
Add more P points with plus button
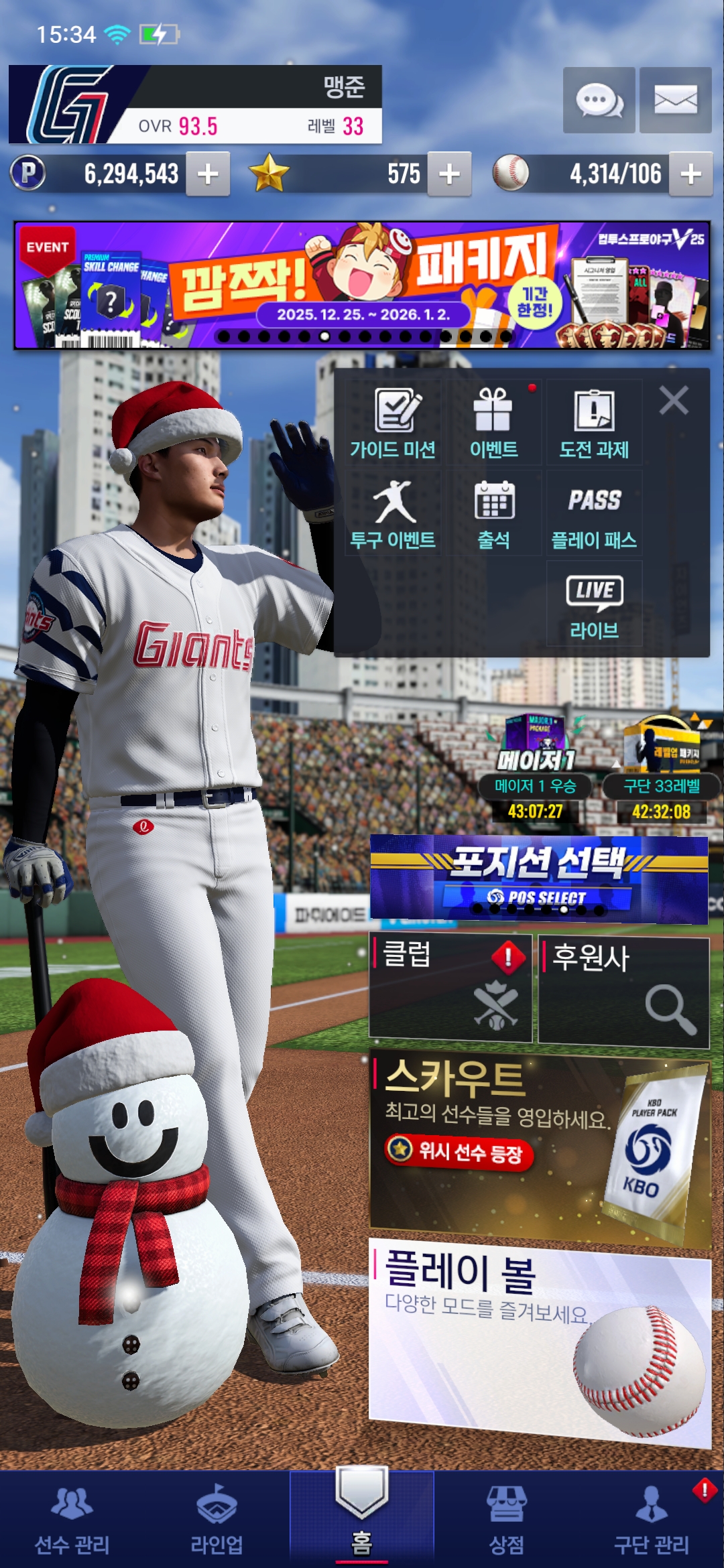pos(208,174)
